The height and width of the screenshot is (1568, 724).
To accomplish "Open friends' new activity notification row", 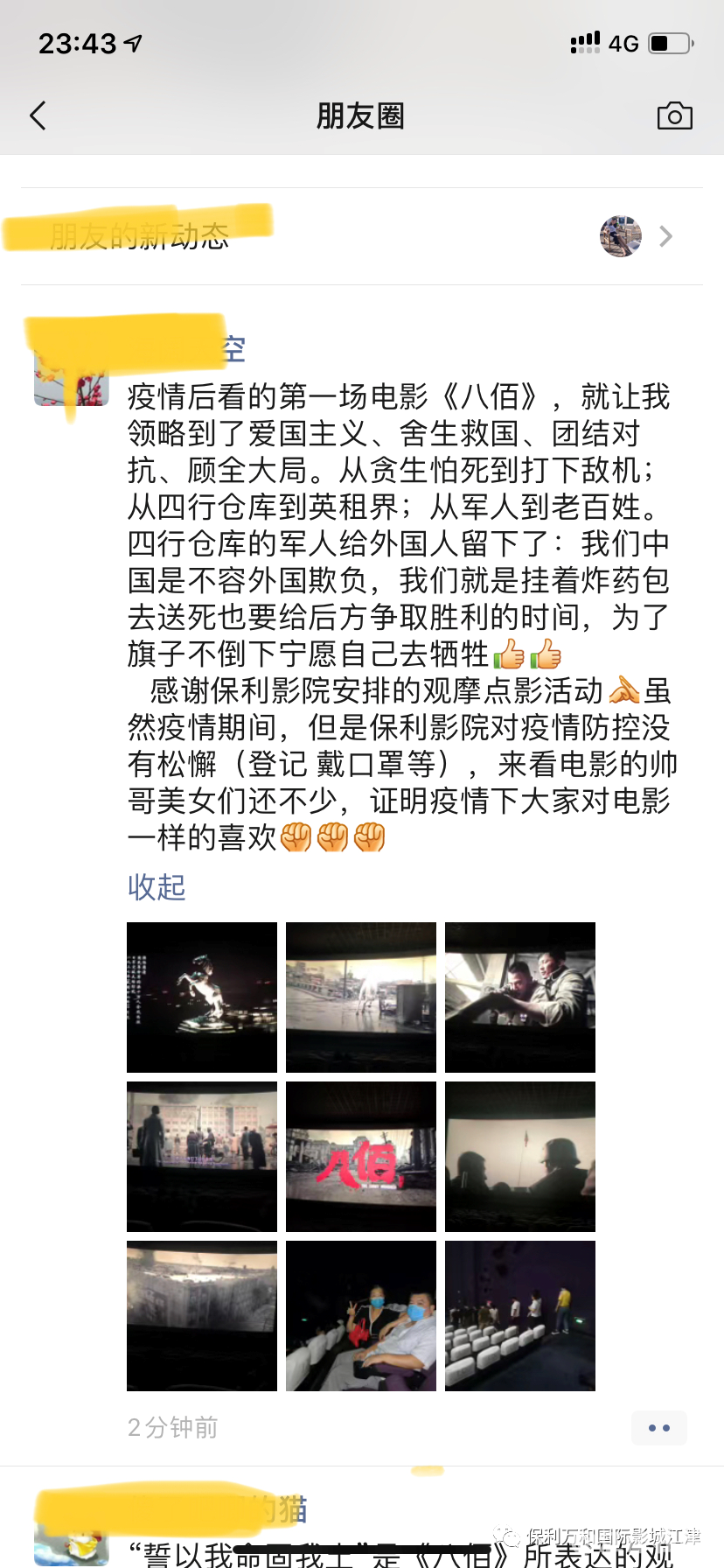I will (x=362, y=236).
